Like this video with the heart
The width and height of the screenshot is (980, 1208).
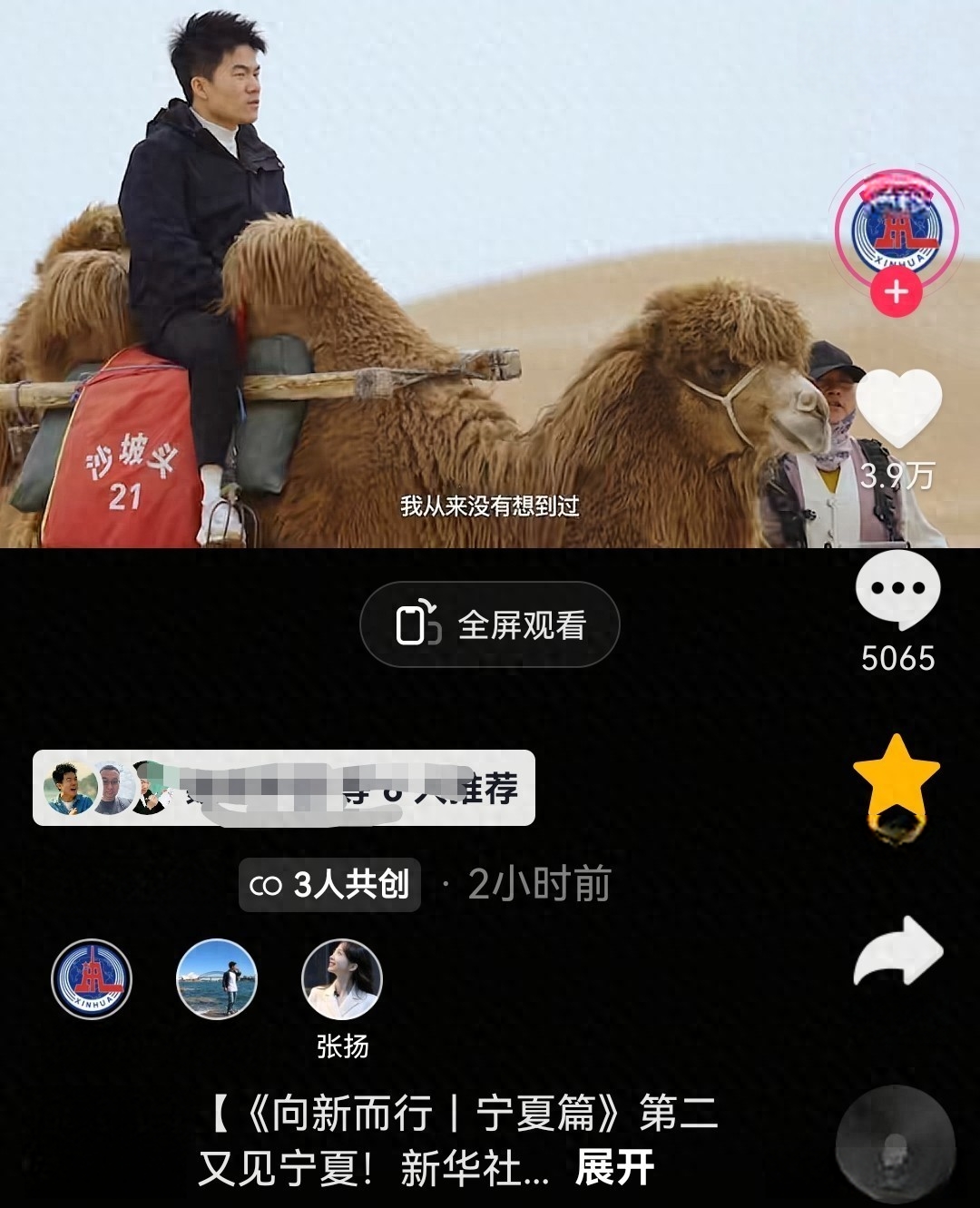(x=897, y=410)
